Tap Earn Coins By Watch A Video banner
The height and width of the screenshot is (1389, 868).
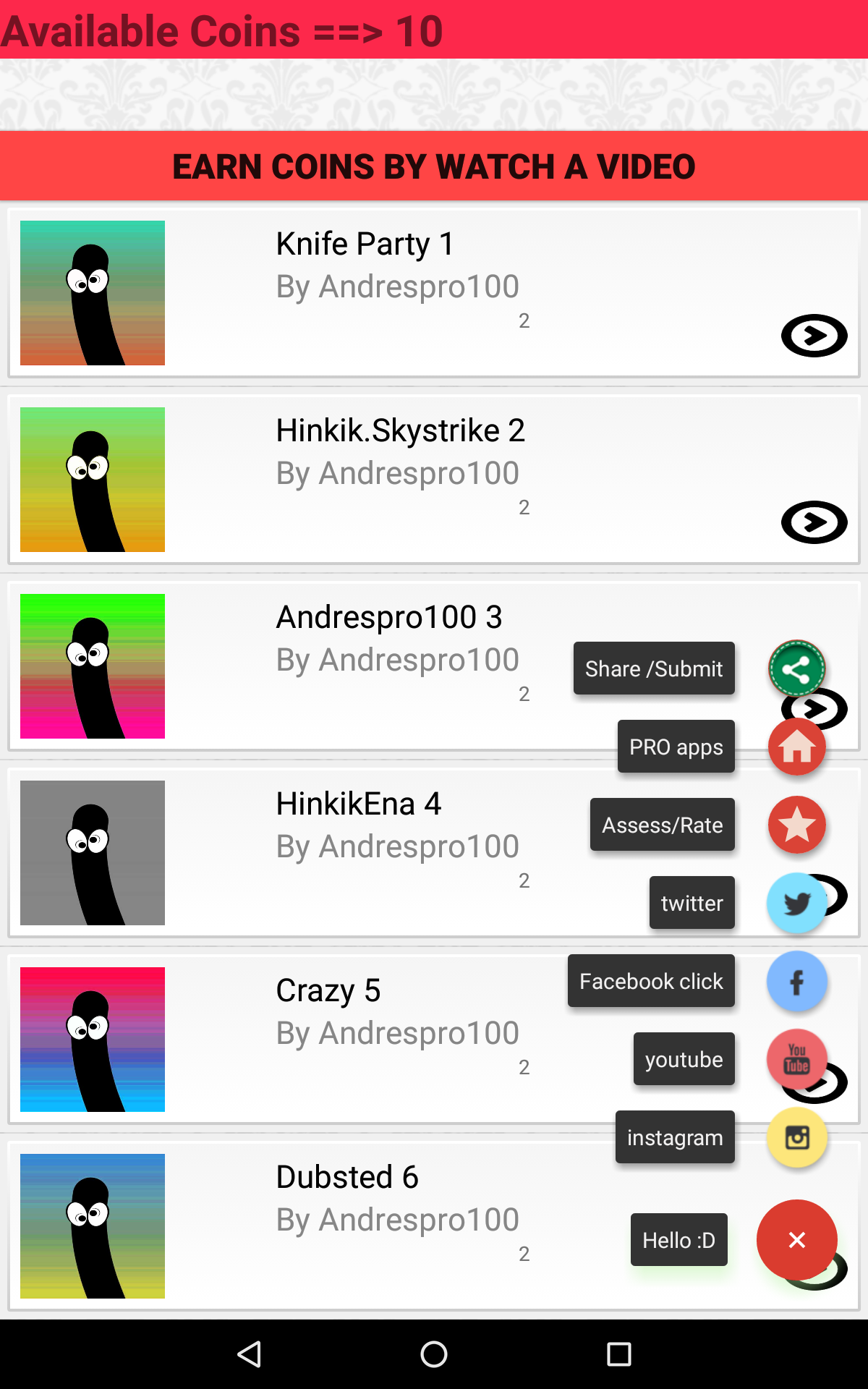click(434, 166)
